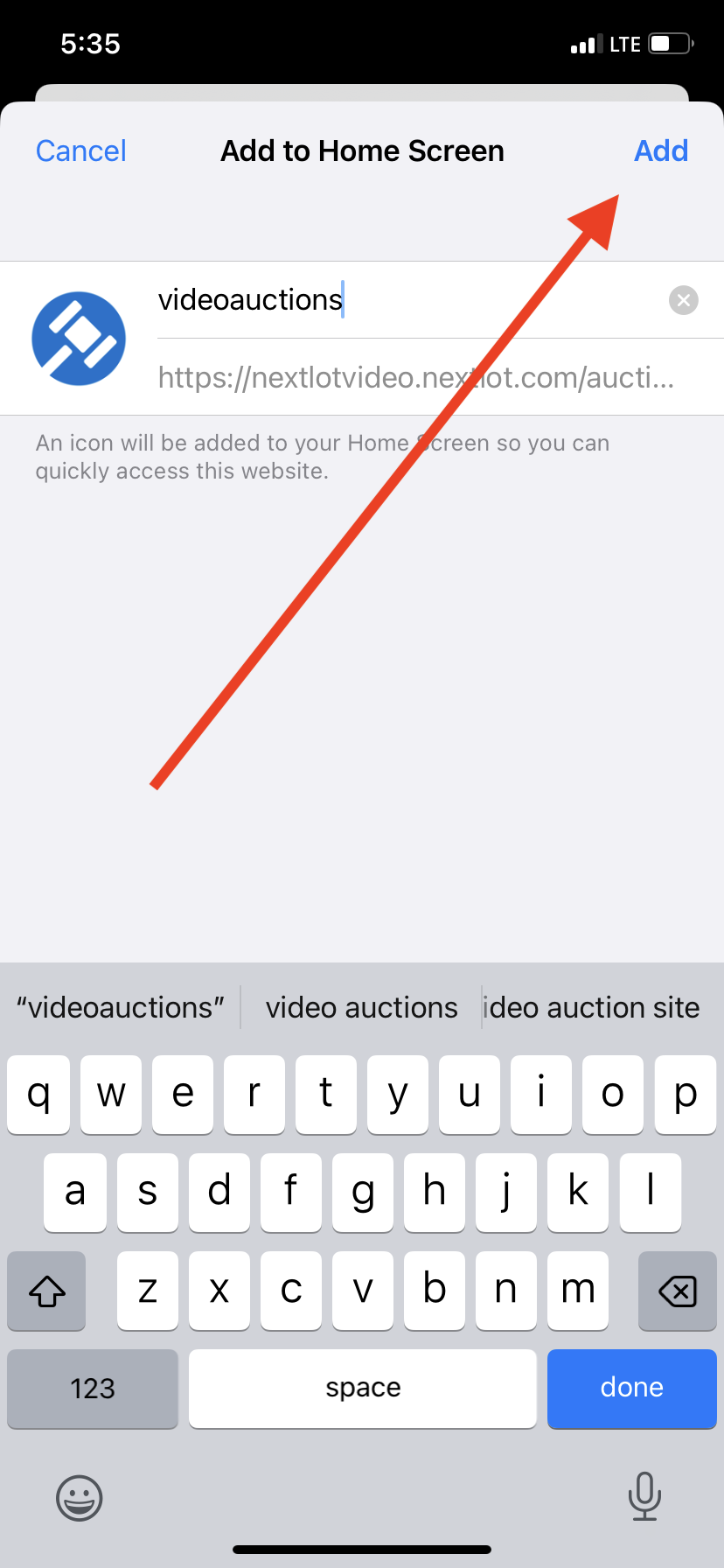
Task: Open the emoji keyboard
Action: coord(80,1498)
